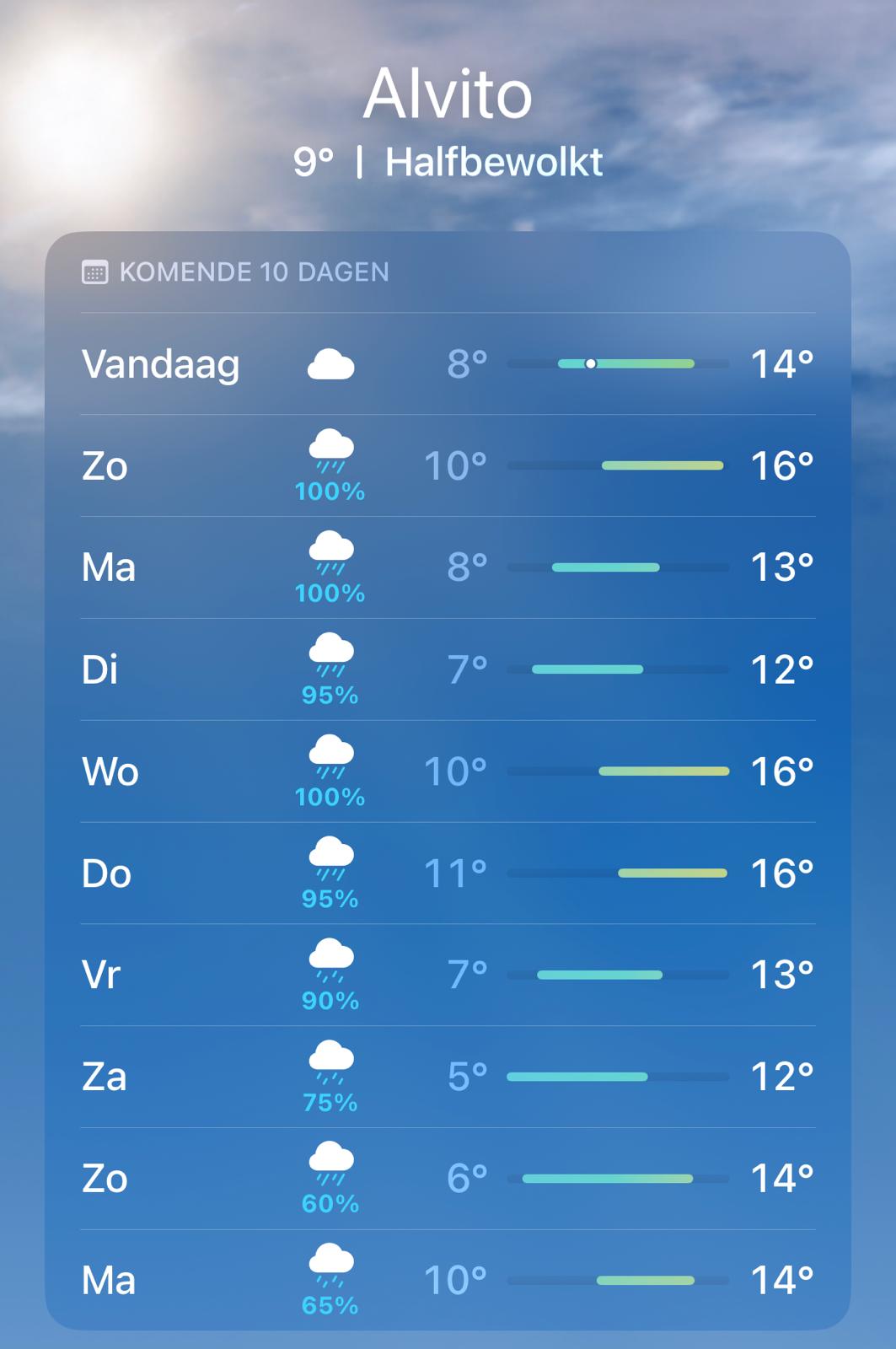896x1349 pixels.
Task: Open the Zo forecast with 100% rain
Action: point(448,466)
